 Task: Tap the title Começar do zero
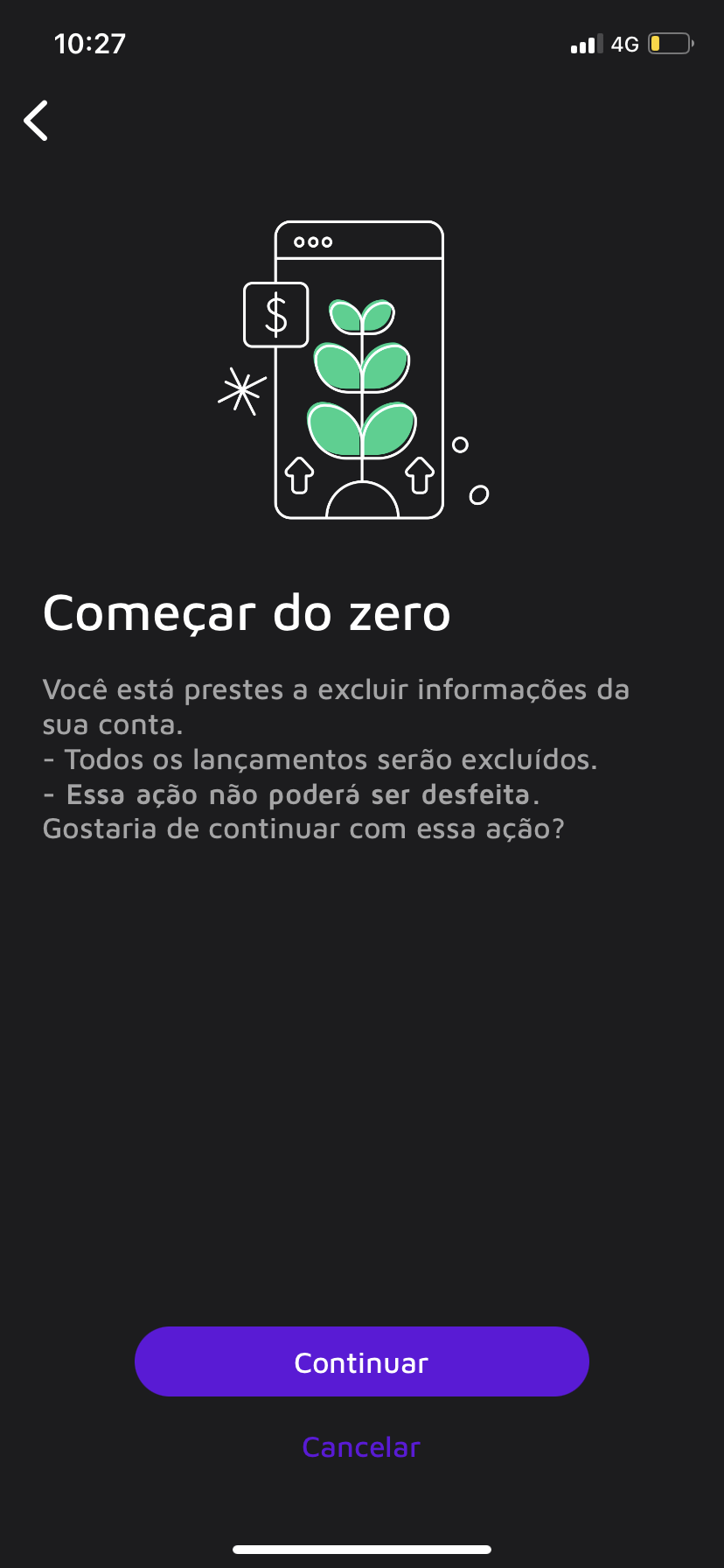(x=247, y=612)
